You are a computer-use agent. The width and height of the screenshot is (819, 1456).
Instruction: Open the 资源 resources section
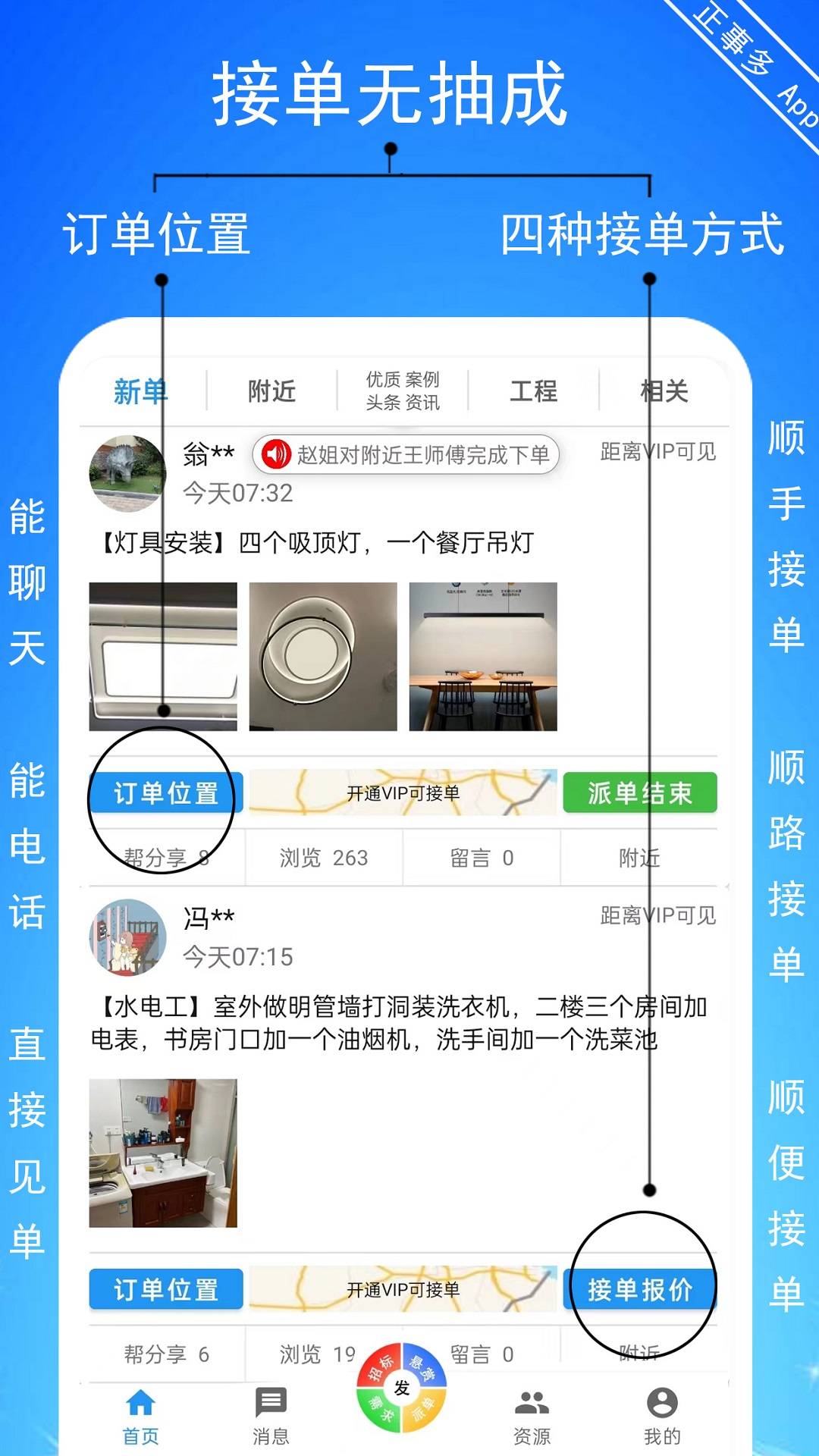click(532, 1418)
